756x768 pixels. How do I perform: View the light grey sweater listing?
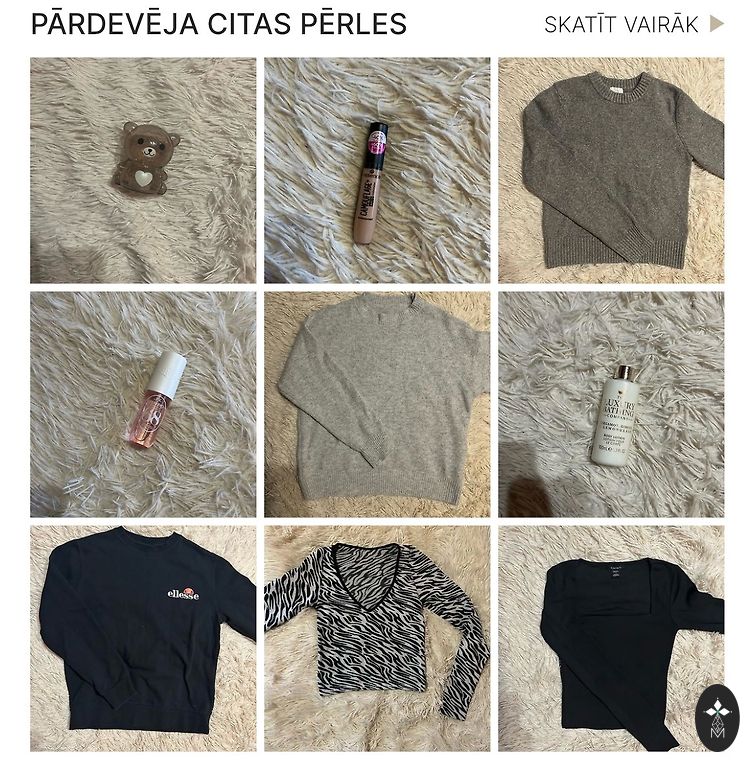[377, 404]
